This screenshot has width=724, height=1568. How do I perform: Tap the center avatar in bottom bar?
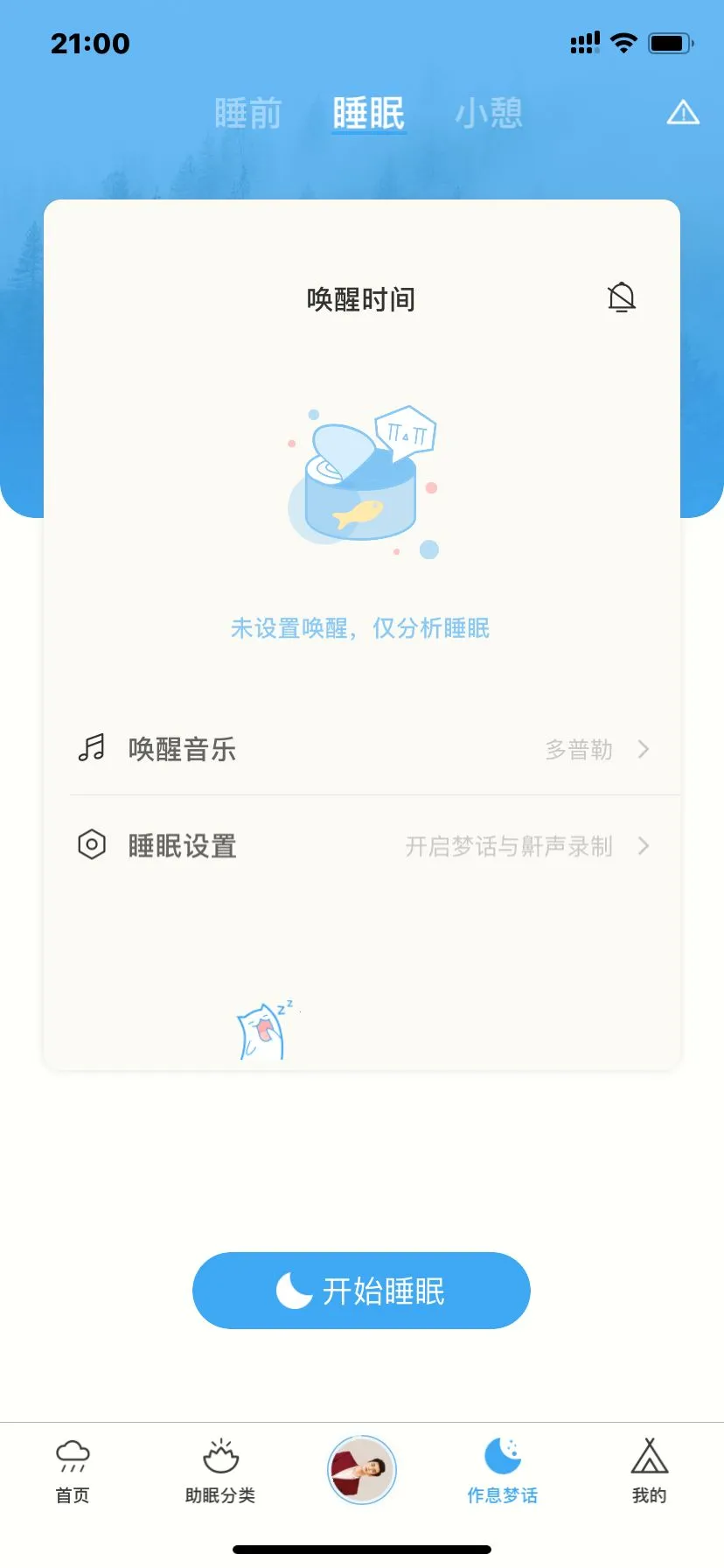362,1470
